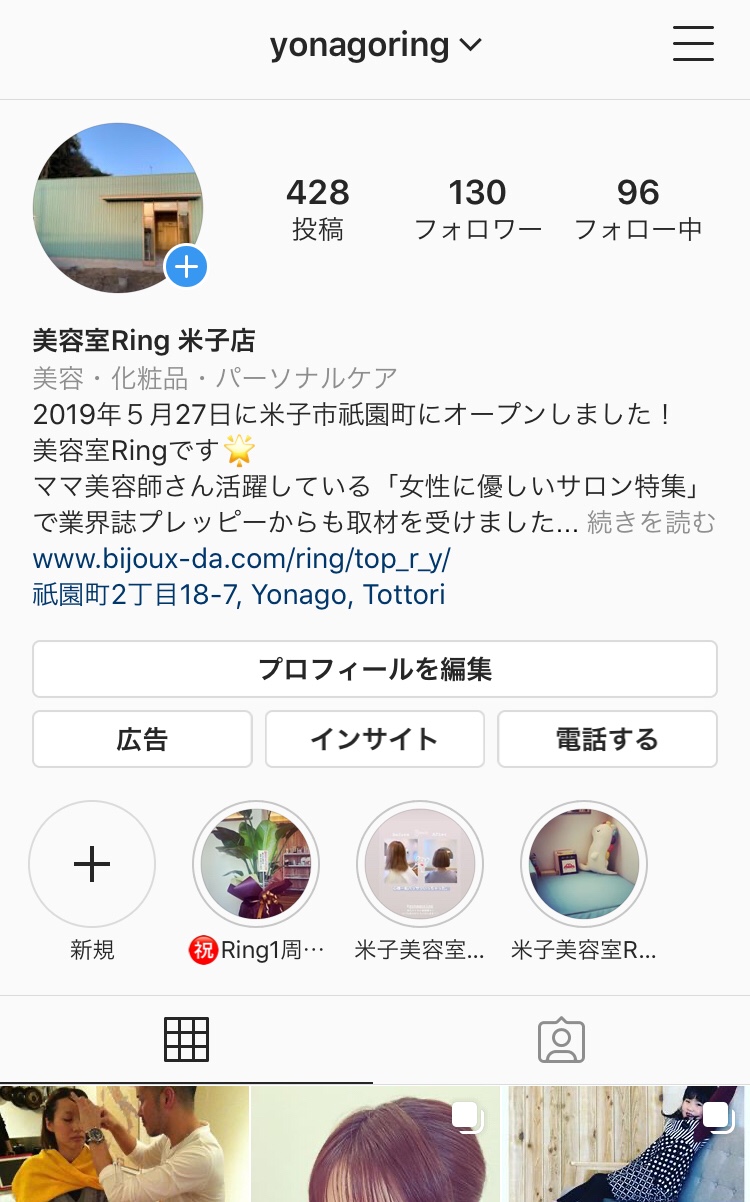
Task: Open the tagged photos view
Action: pos(562,1038)
